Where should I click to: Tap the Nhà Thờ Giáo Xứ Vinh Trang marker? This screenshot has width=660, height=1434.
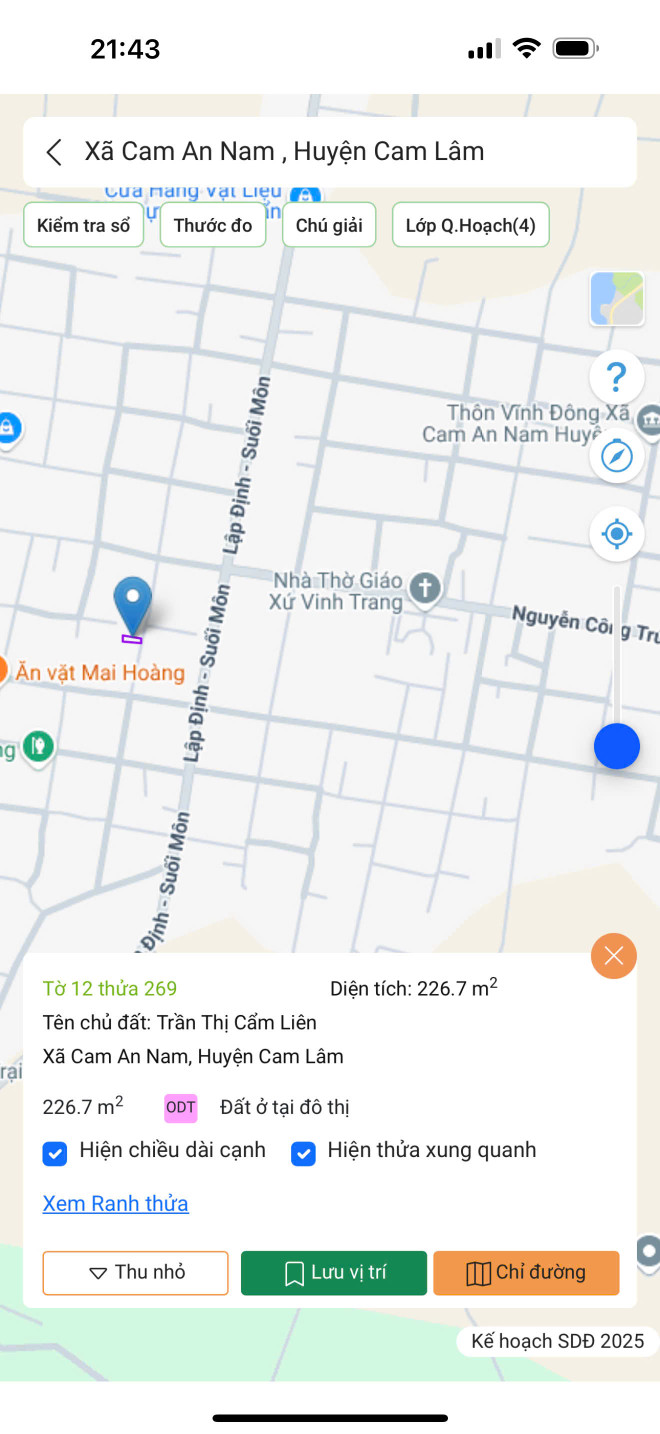pos(426,589)
